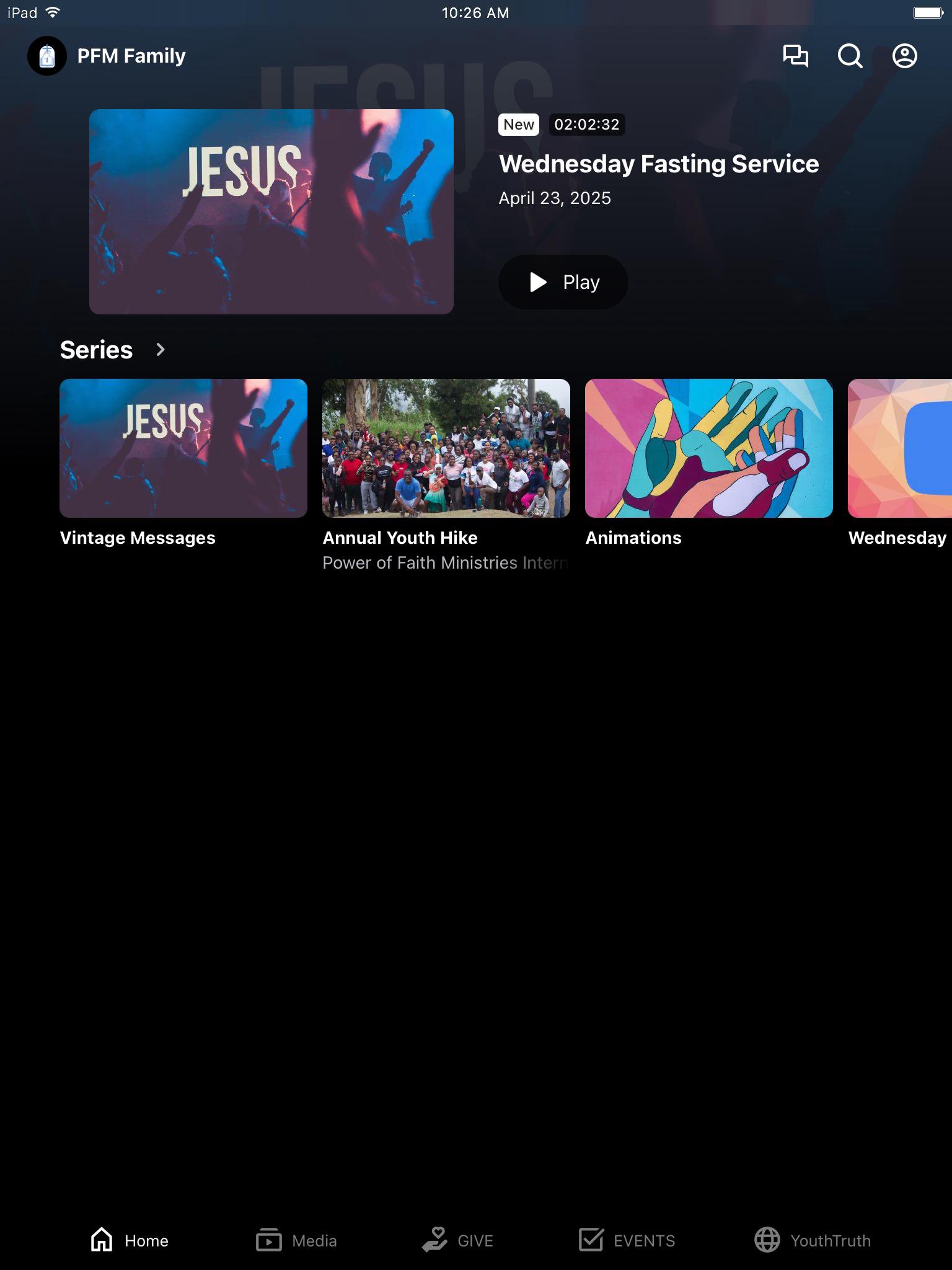
Task: Switch to the Media tab
Action: 297,1240
